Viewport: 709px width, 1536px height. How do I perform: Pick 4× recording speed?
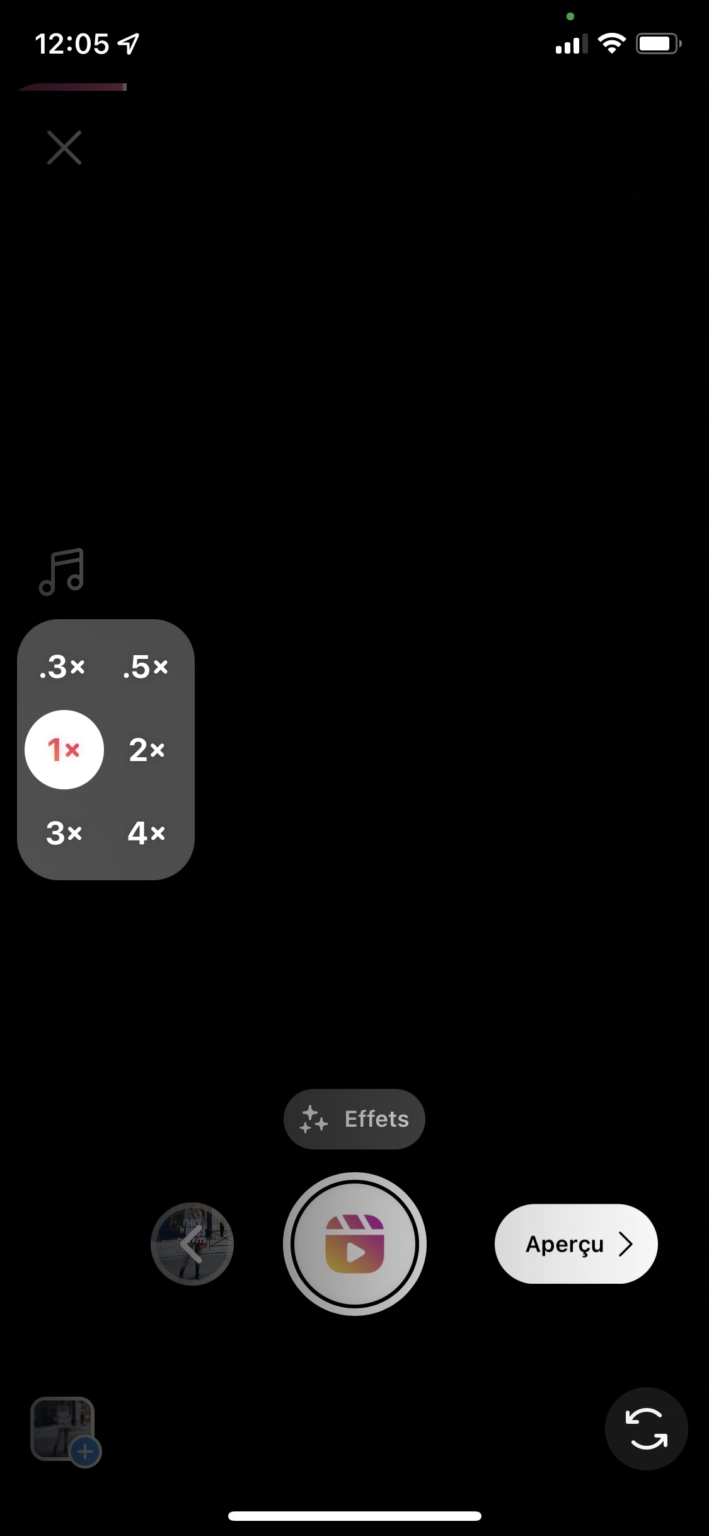pyautogui.click(x=147, y=832)
